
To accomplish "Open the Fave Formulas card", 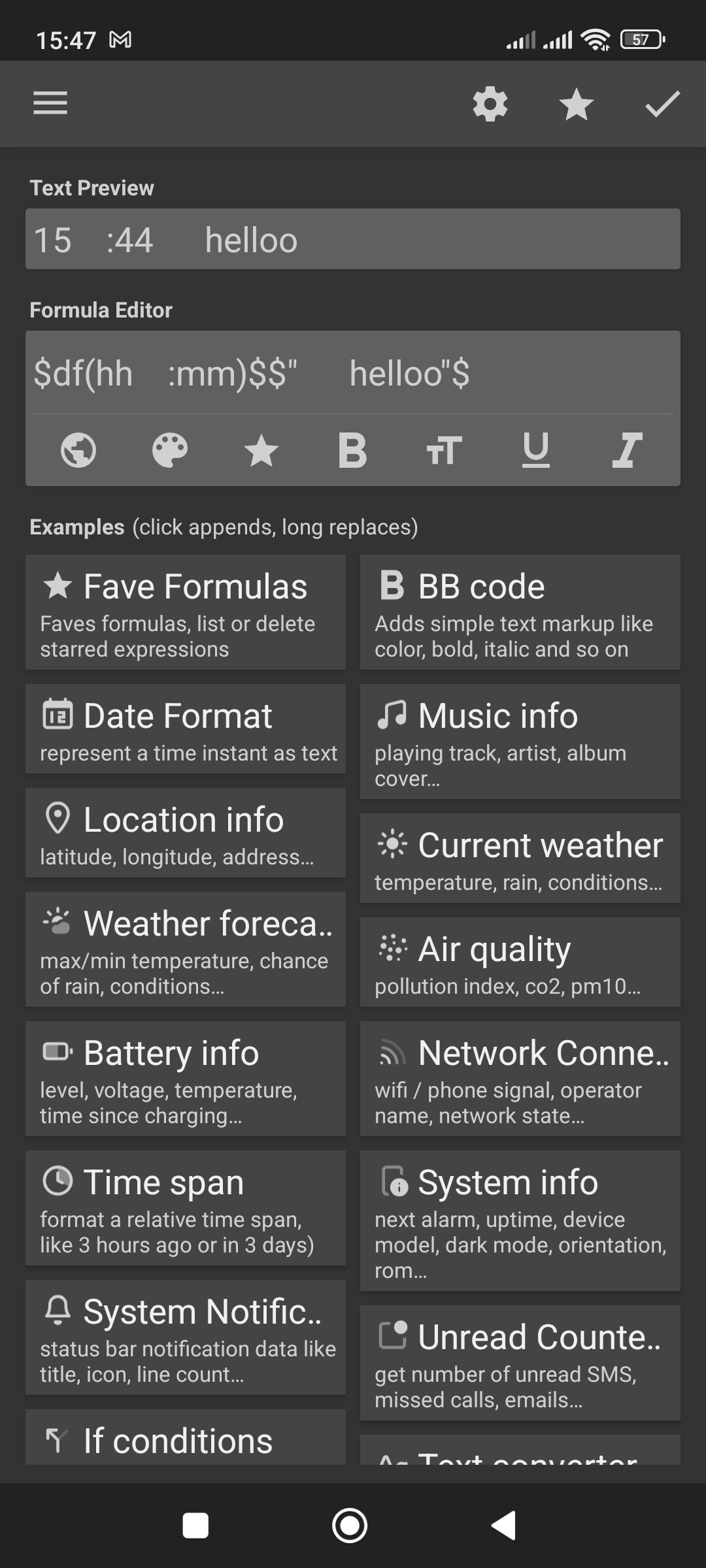I will tap(186, 612).
